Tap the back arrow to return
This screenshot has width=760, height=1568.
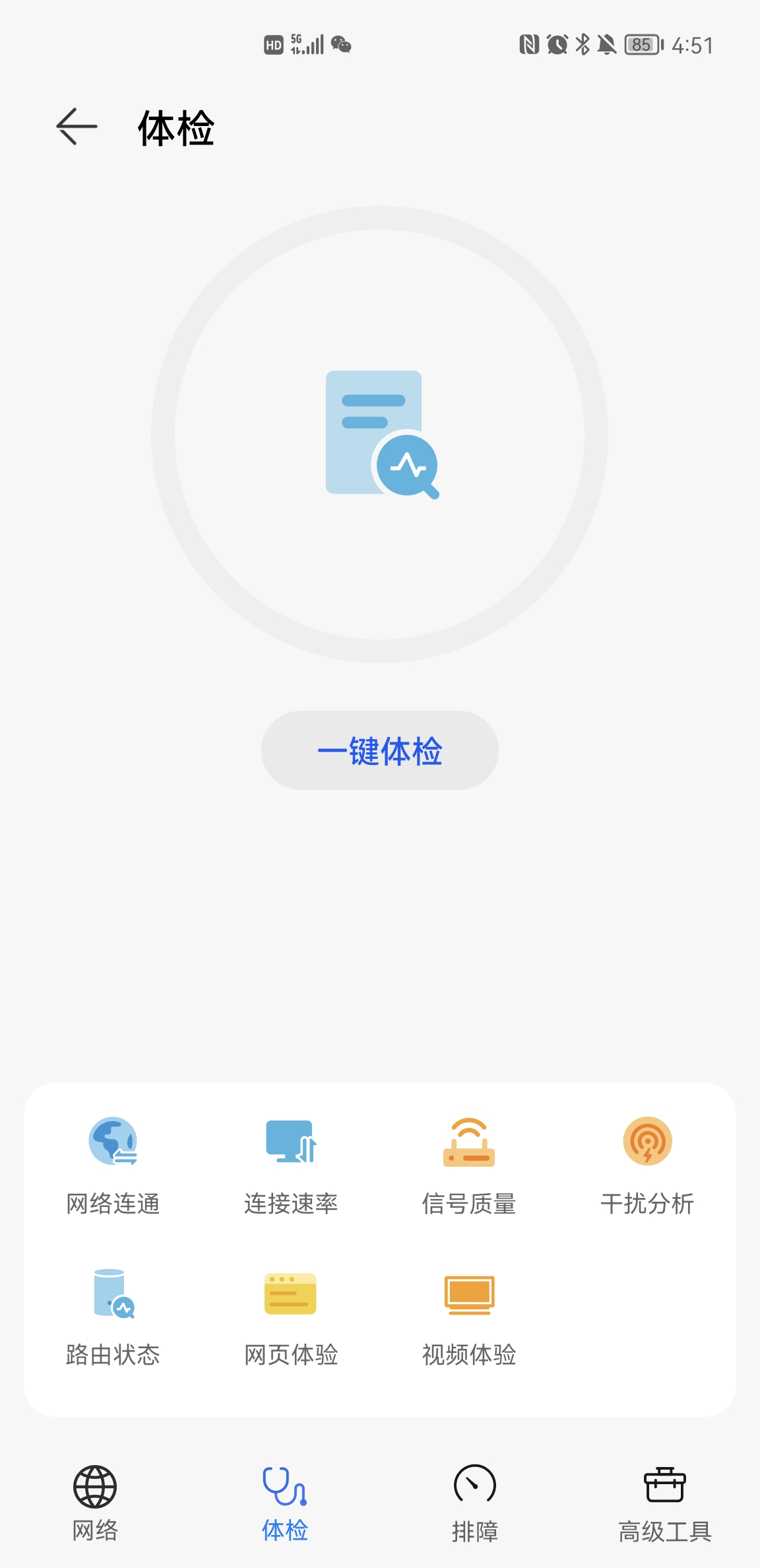tap(75, 127)
